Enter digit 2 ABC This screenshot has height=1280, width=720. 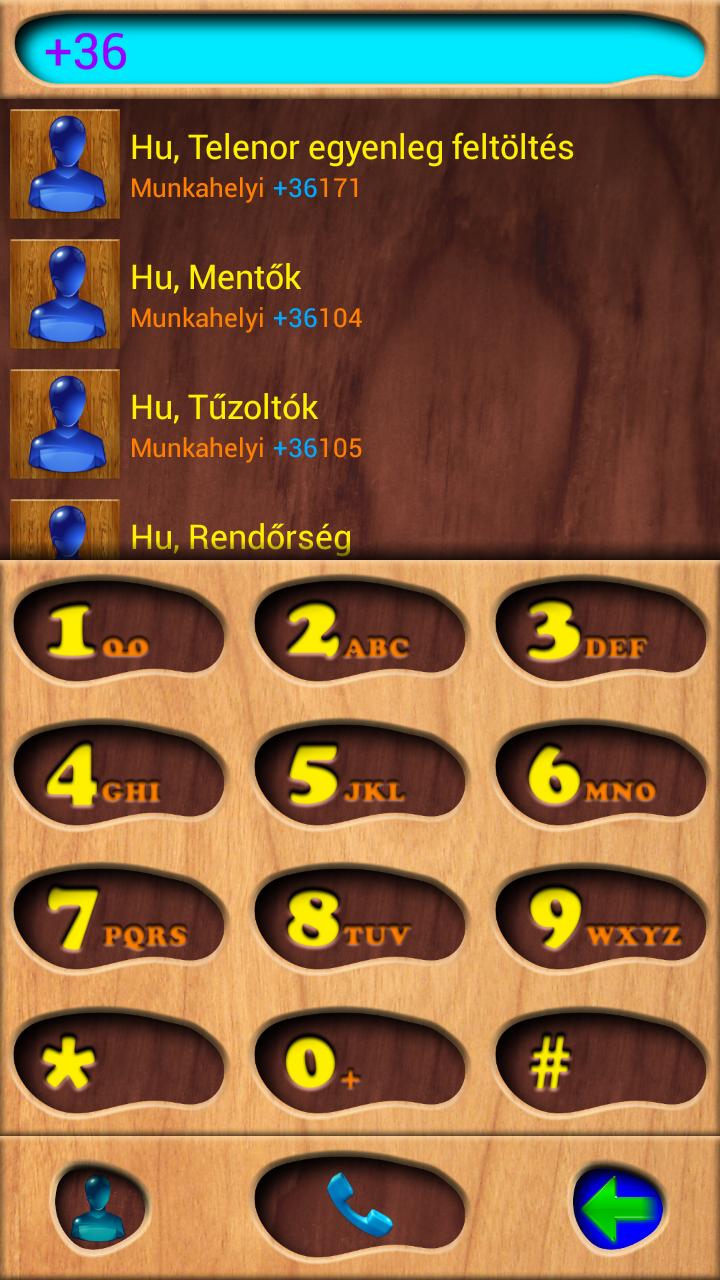pos(360,632)
